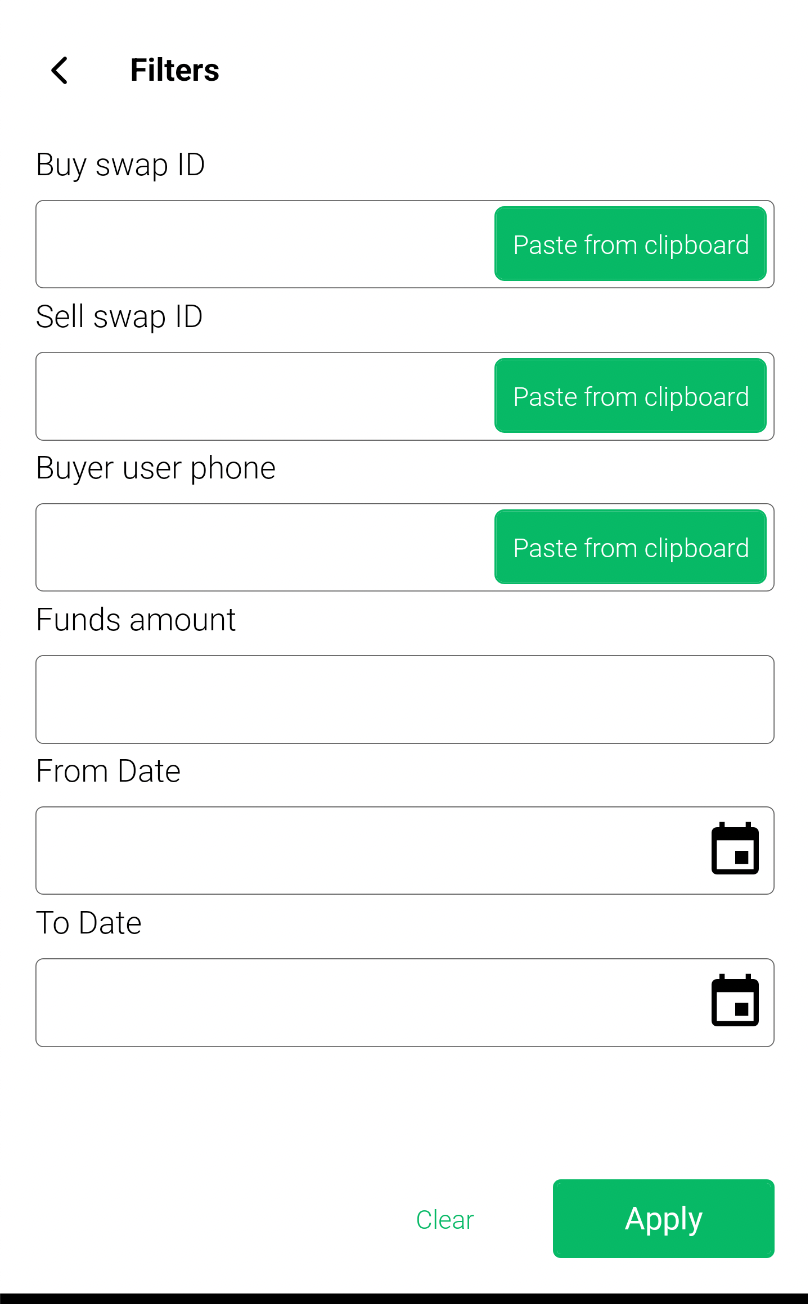Open the To Date calendar picker

pos(735,1001)
